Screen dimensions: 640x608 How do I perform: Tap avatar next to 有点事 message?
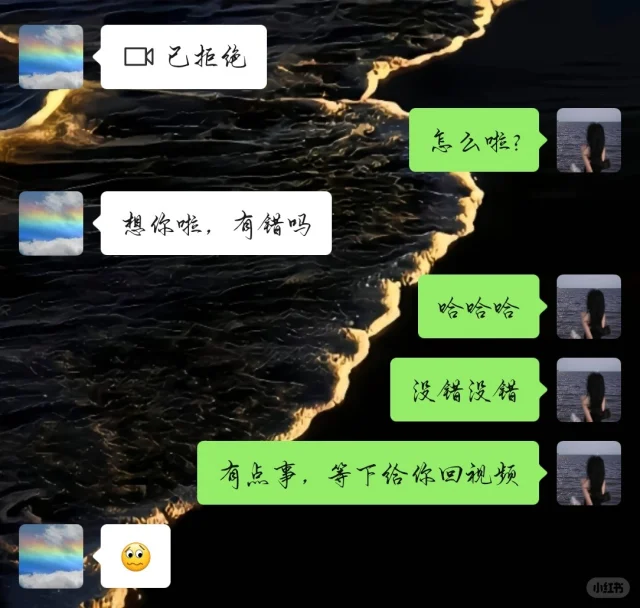point(588,473)
